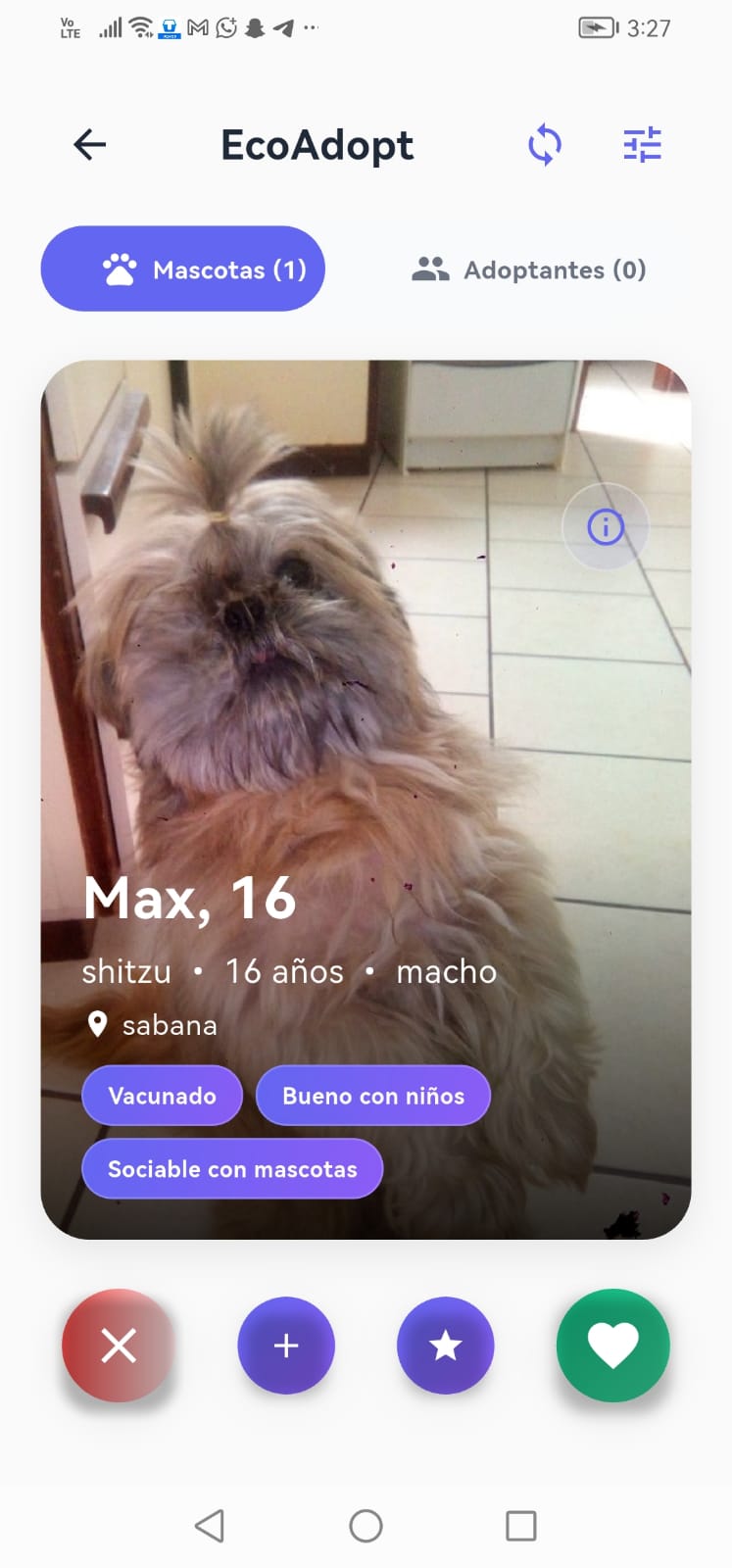Go back using the app bar arrow
732x1568 pixels.
point(90,145)
